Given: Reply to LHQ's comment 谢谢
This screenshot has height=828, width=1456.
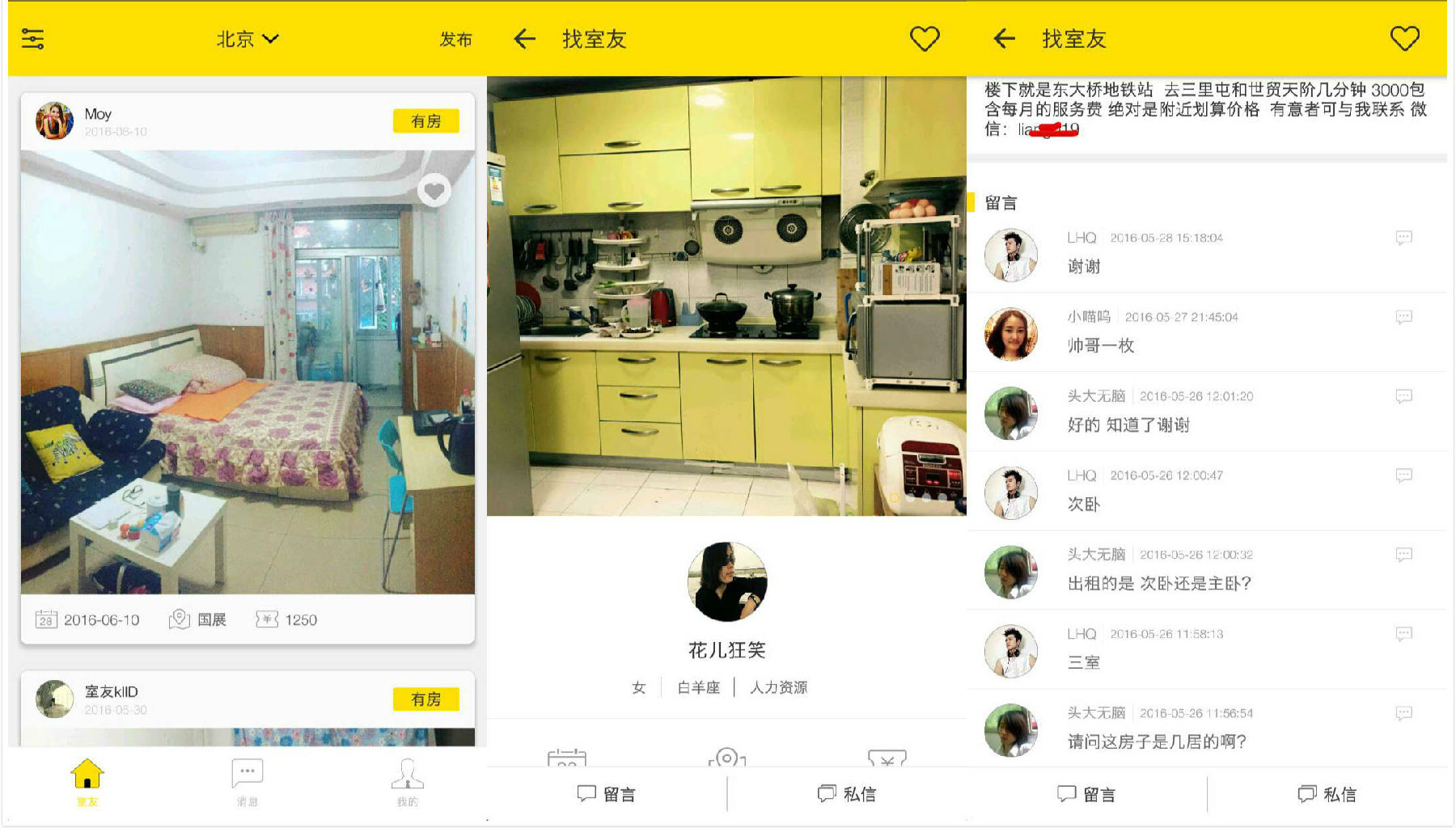Looking at the screenshot, I should 1403,238.
